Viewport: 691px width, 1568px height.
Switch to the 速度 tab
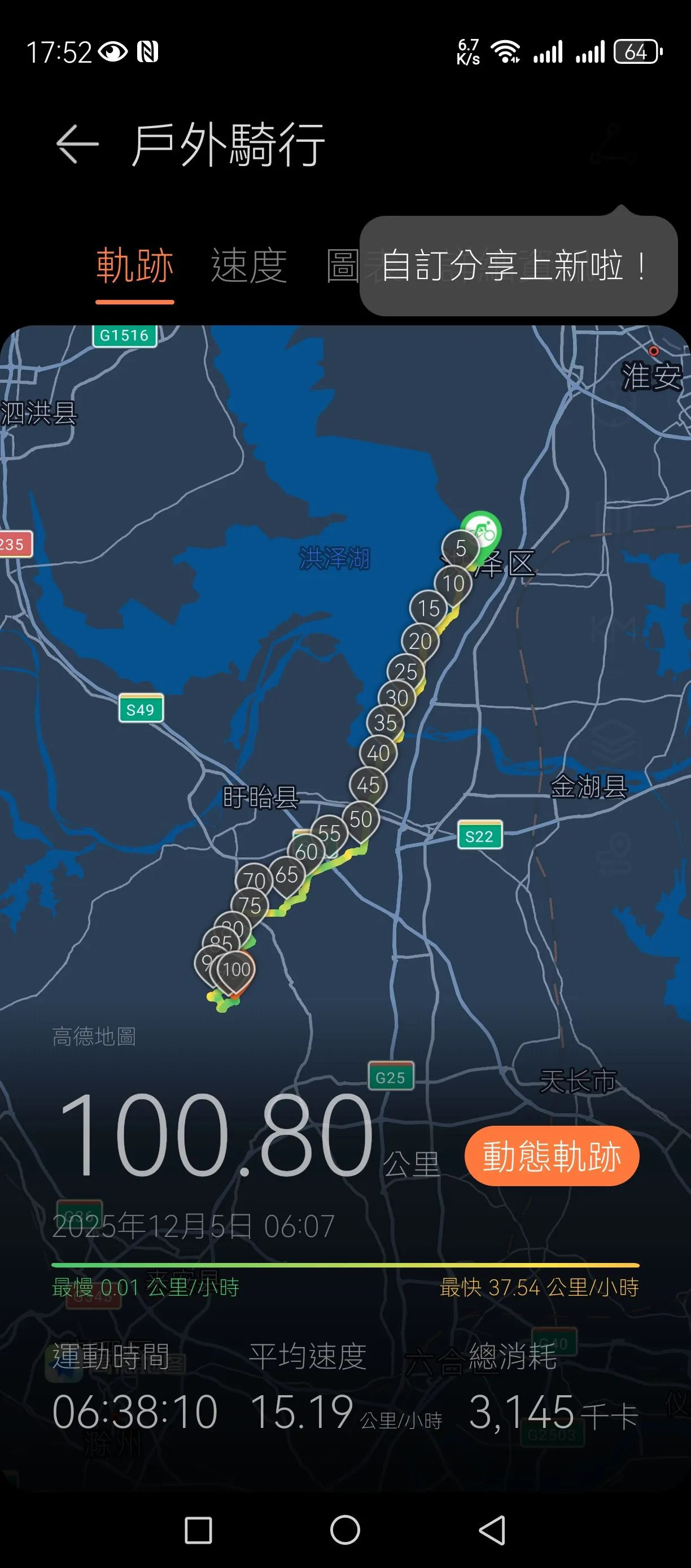click(249, 266)
